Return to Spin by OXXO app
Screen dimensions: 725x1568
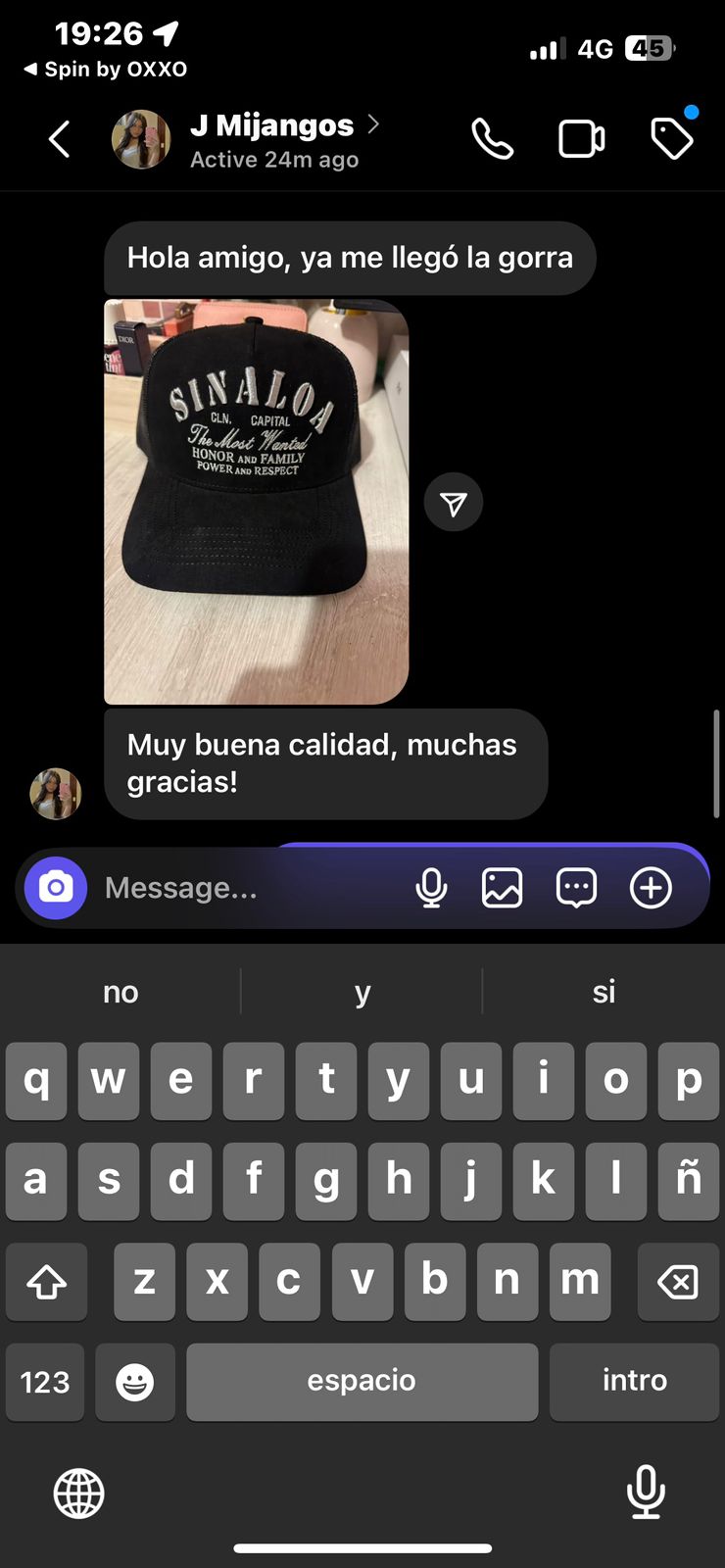pos(106,70)
